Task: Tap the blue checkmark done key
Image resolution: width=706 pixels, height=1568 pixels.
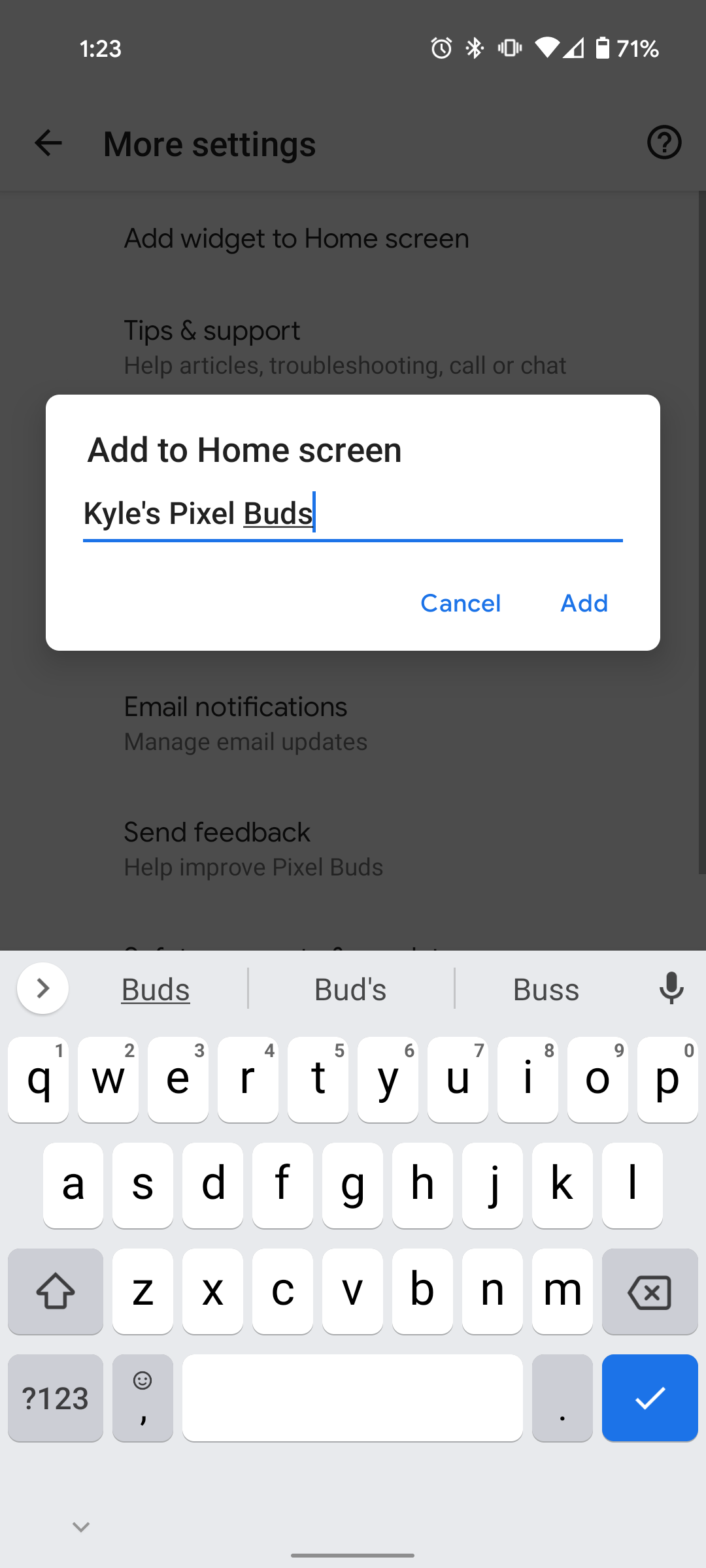Action: click(650, 1397)
